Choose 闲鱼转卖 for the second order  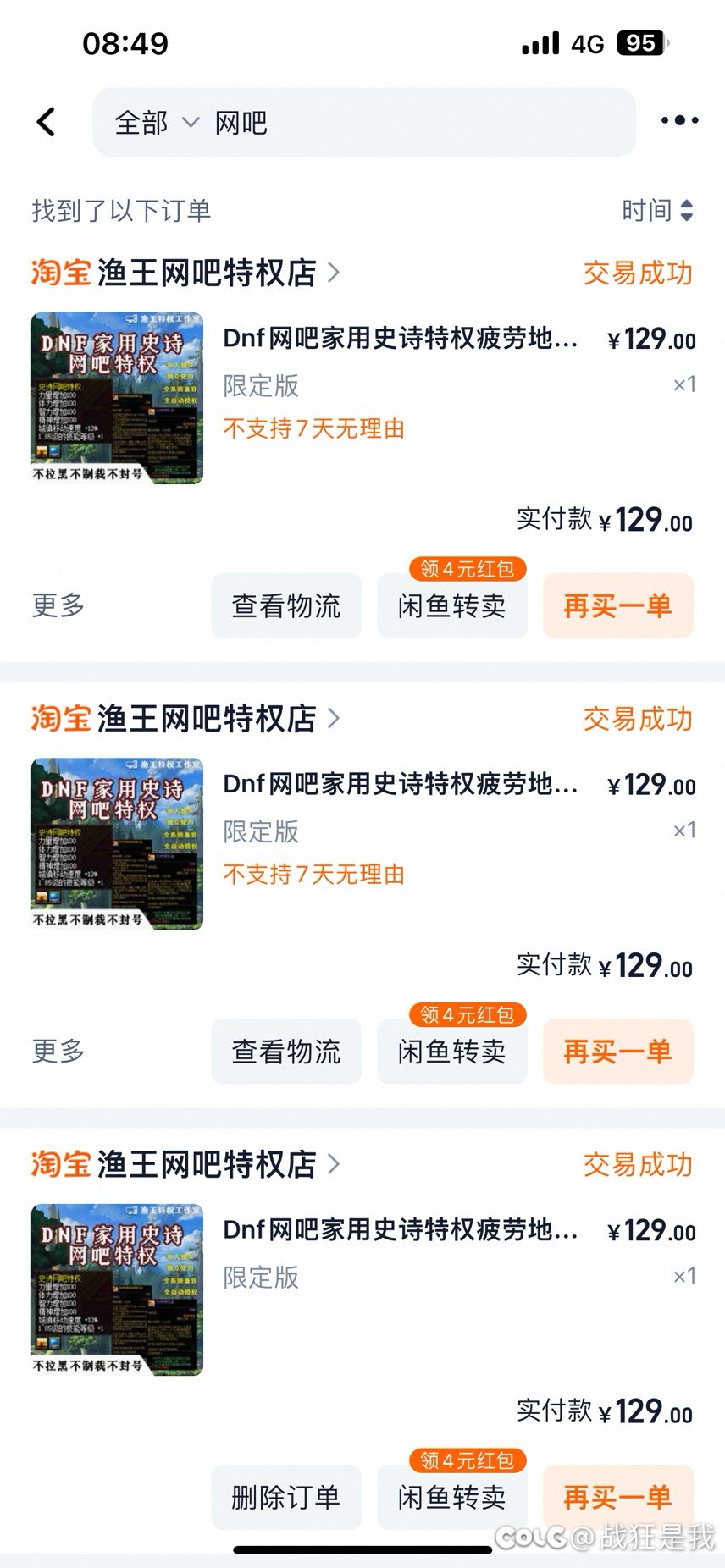(452, 1052)
